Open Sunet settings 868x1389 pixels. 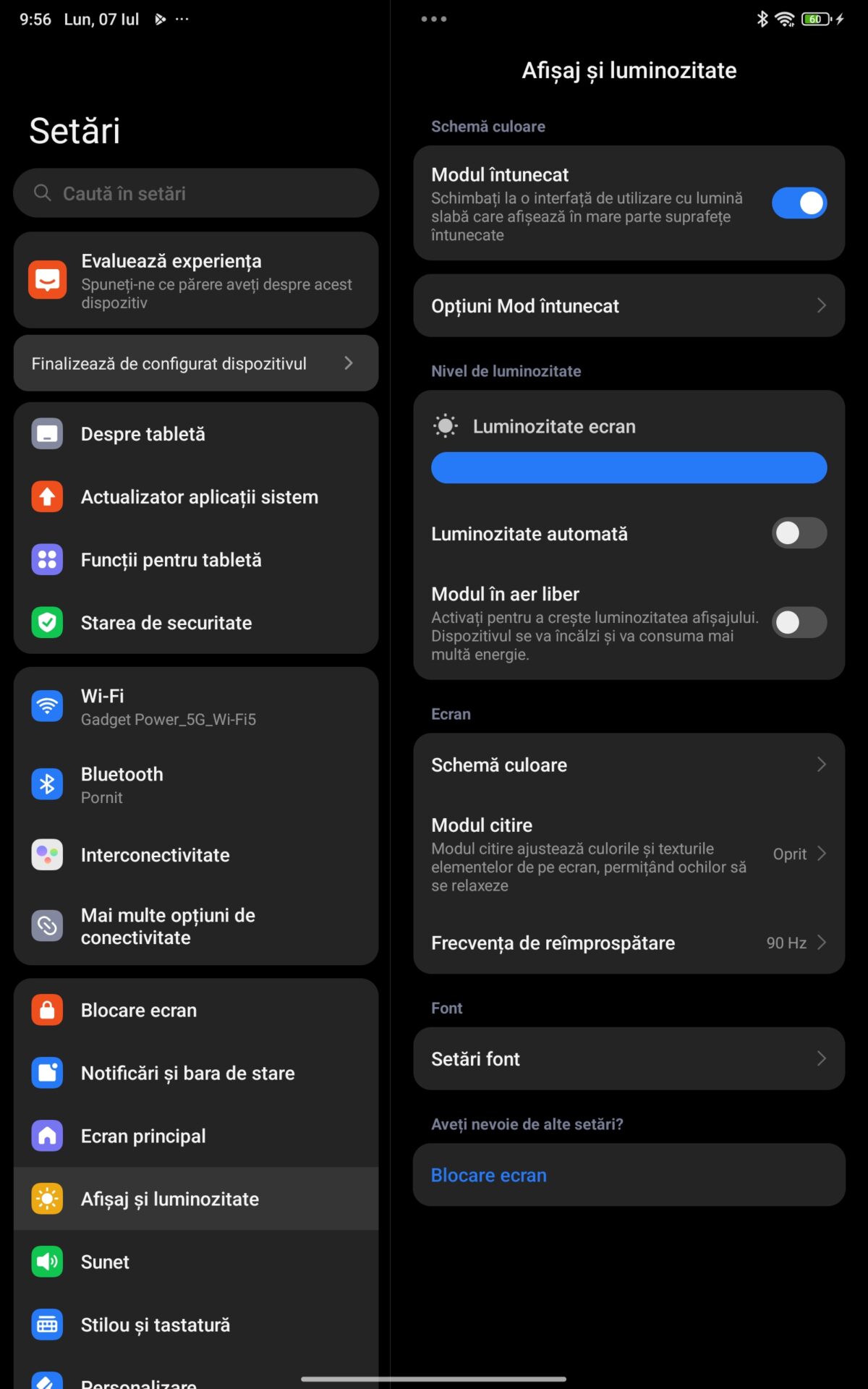pos(195,1262)
